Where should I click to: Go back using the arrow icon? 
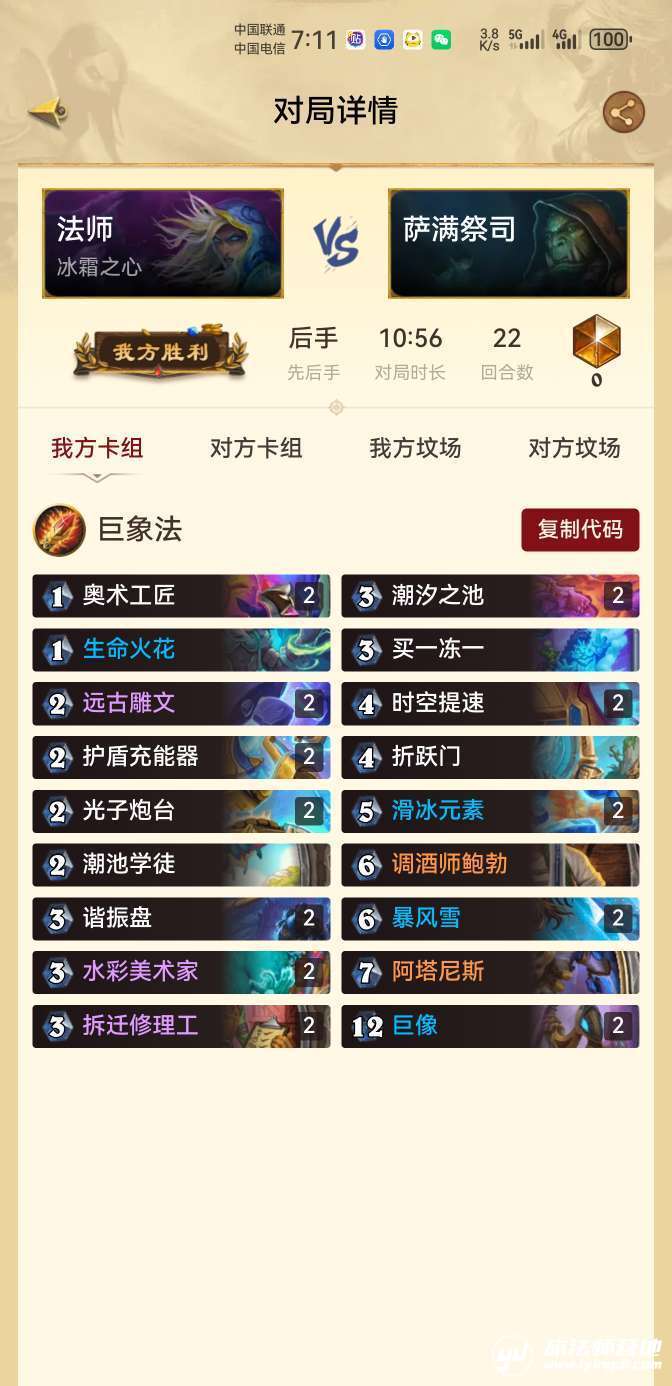[47, 112]
